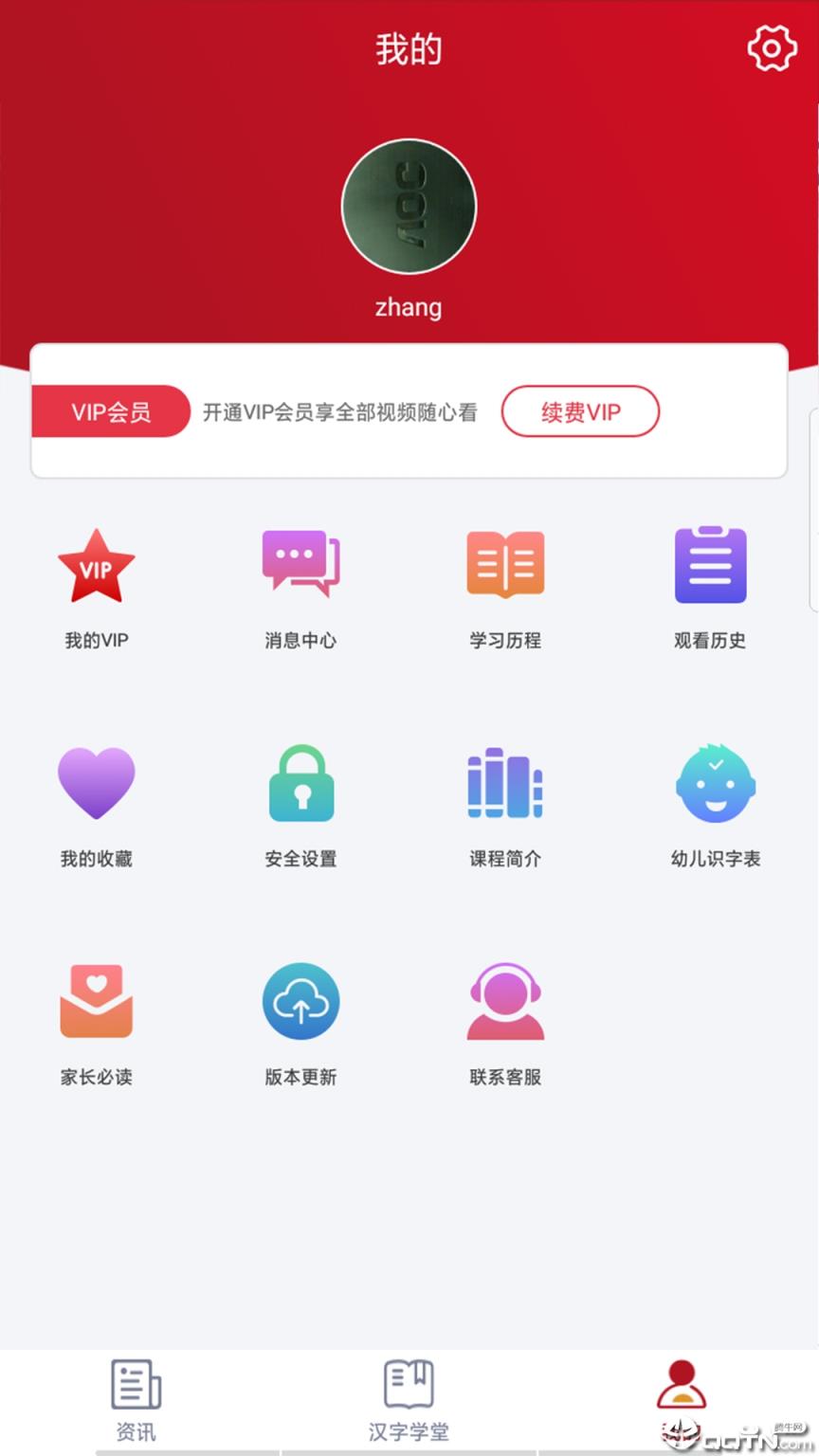
Task: Tap the AOC profile avatar picture
Action: pyautogui.click(x=408, y=206)
